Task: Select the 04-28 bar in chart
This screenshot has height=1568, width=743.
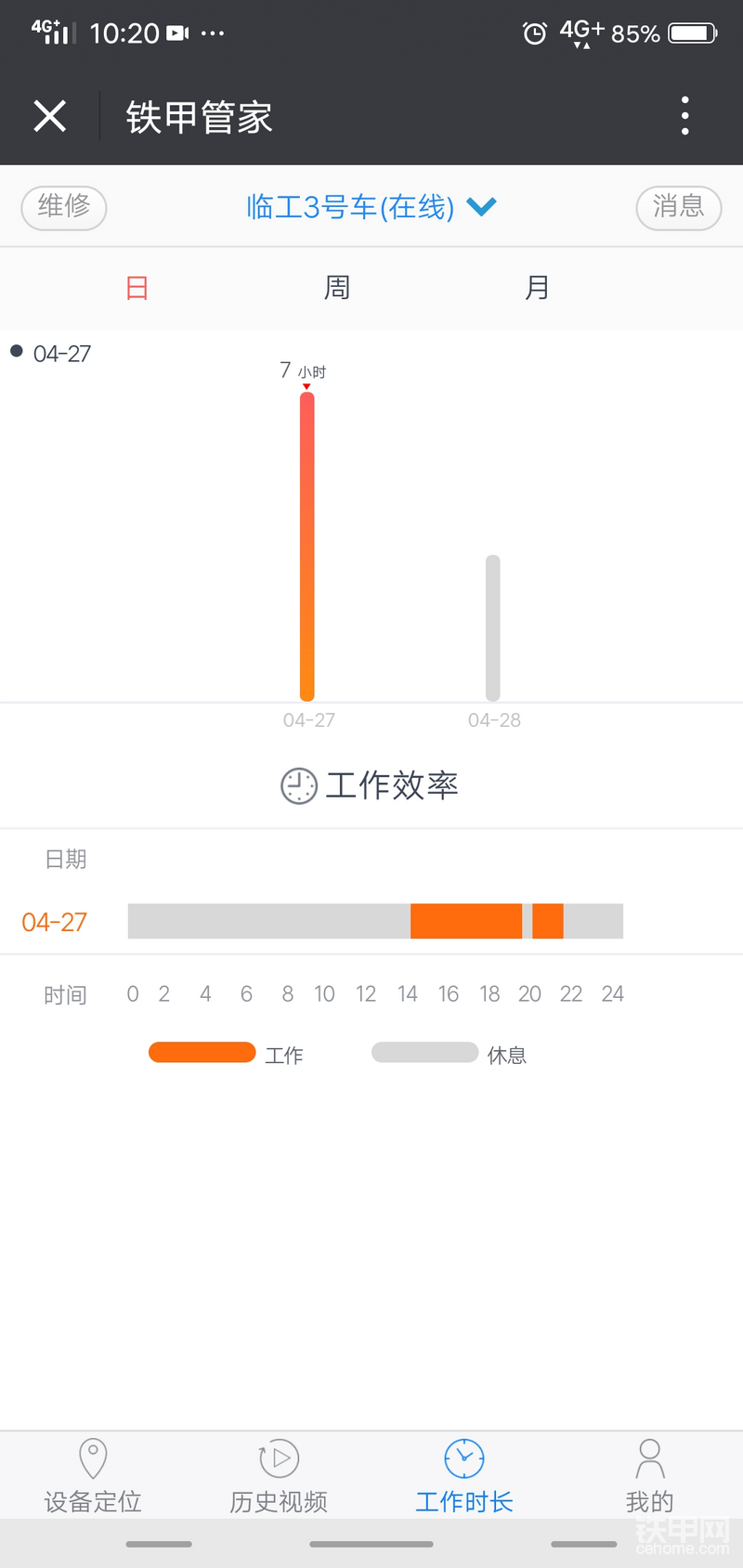Action: click(493, 628)
